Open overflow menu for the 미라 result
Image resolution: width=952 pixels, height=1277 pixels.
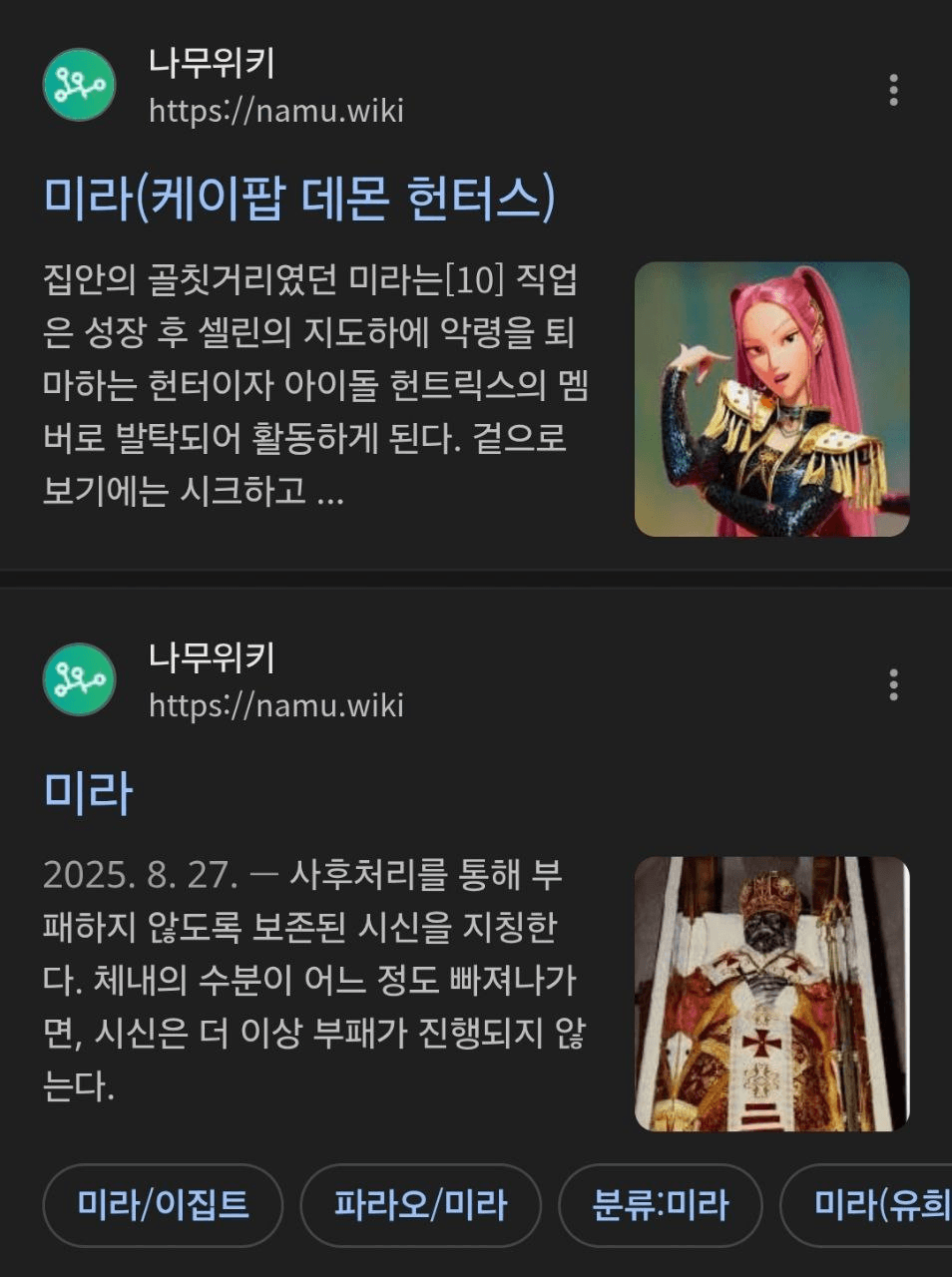point(893,684)
